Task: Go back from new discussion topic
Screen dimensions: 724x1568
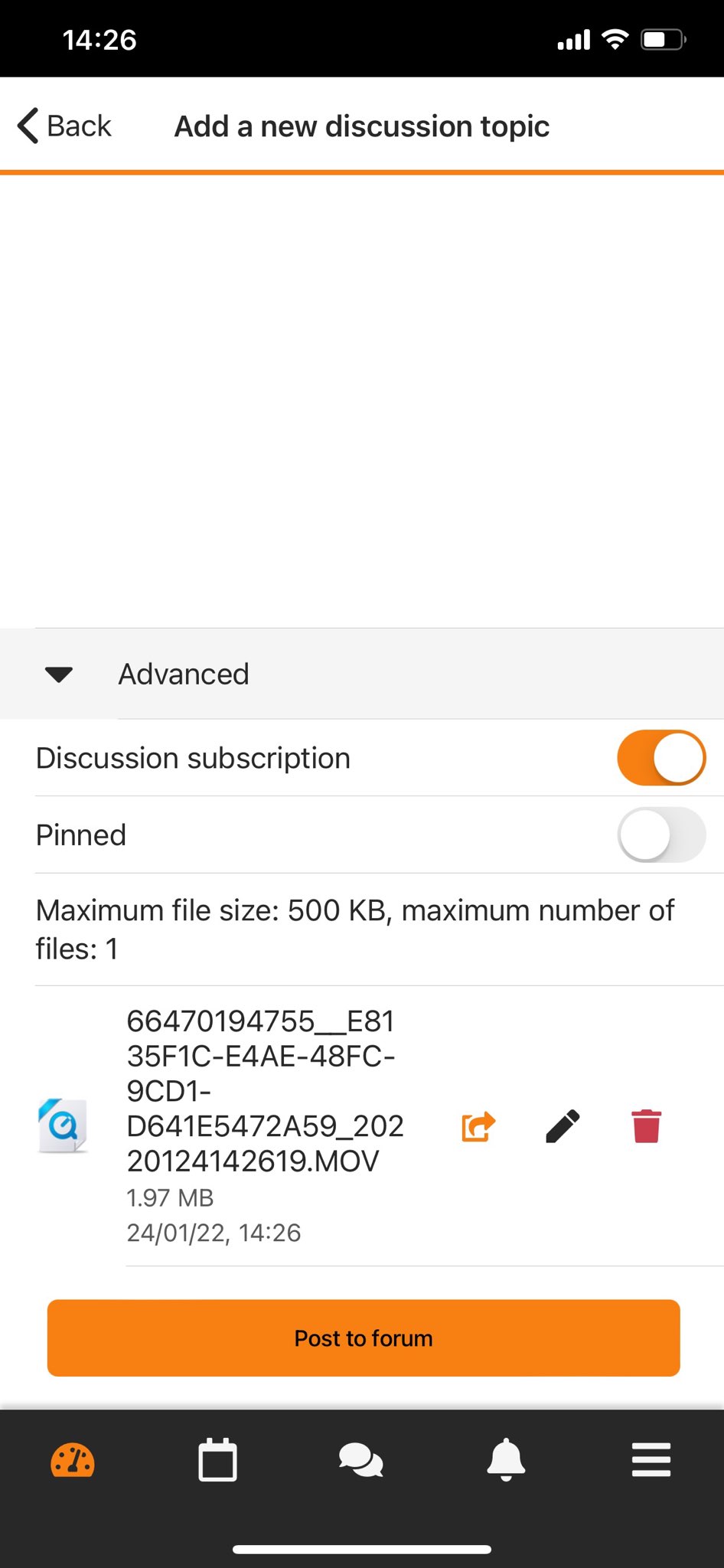Action: click(x=64, y=126)
